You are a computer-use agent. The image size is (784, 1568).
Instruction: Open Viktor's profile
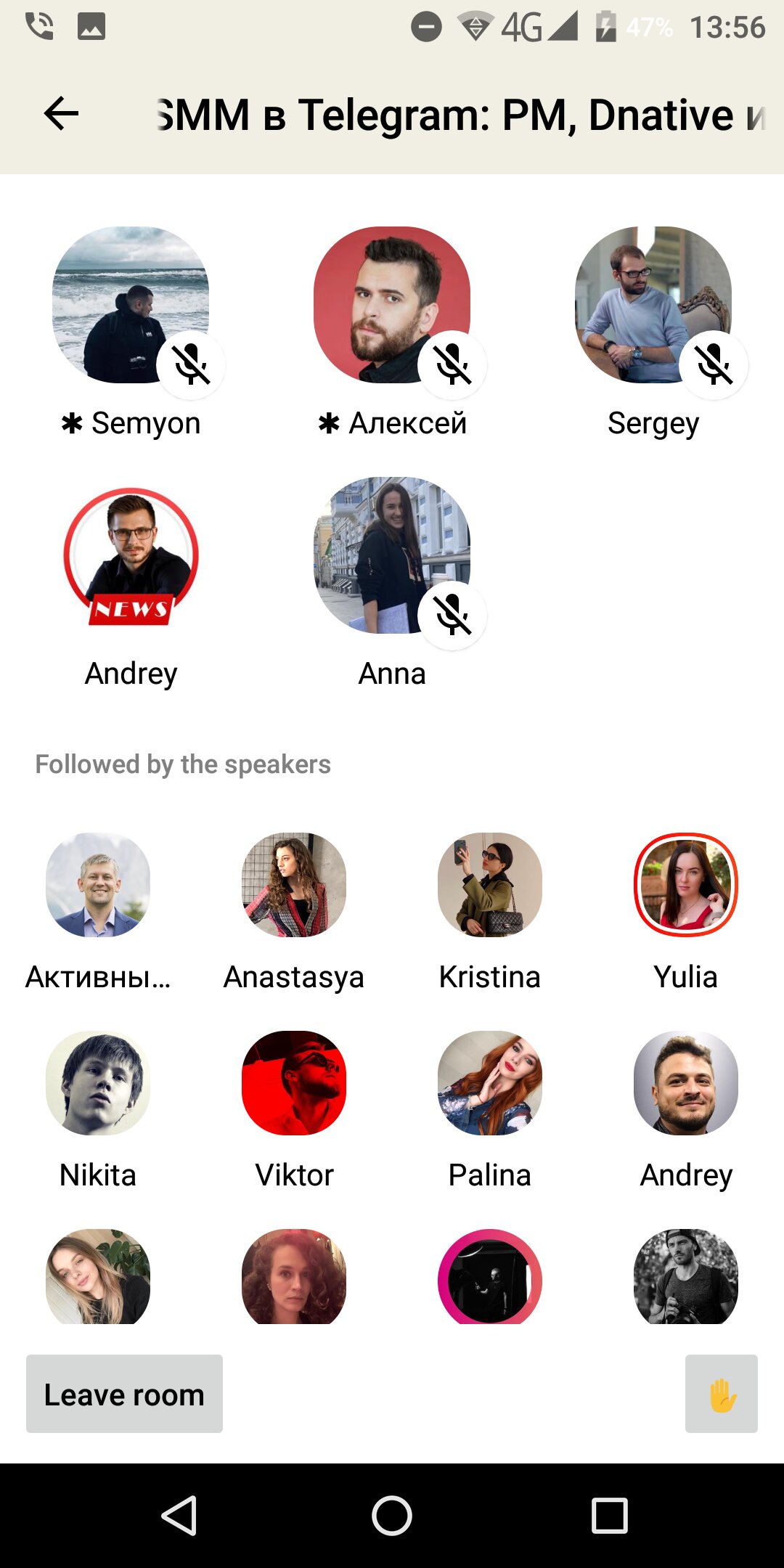294,1083
